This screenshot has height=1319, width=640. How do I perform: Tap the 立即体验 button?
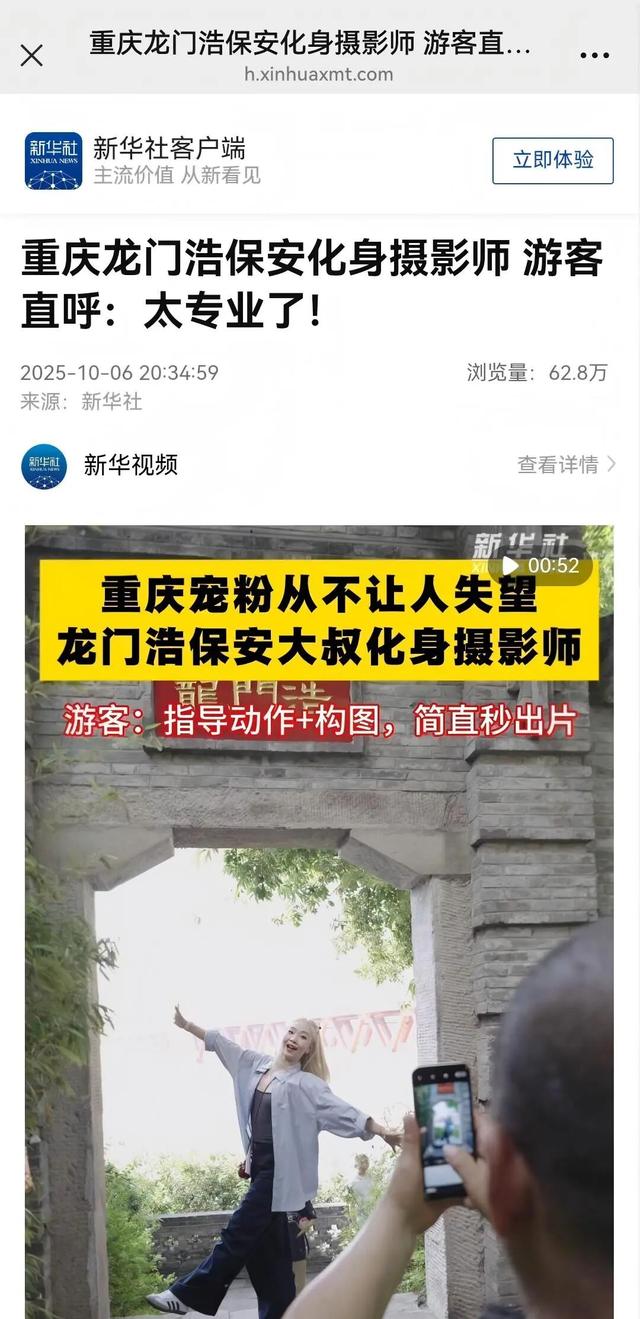pos(552,160)
